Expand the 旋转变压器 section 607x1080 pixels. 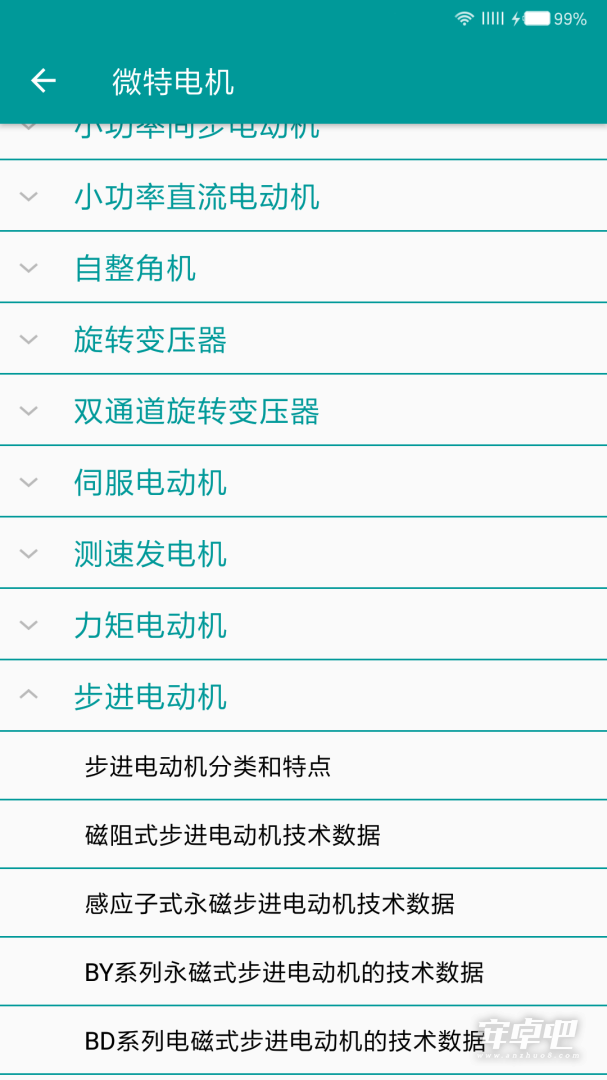click(x=303, y=339)
